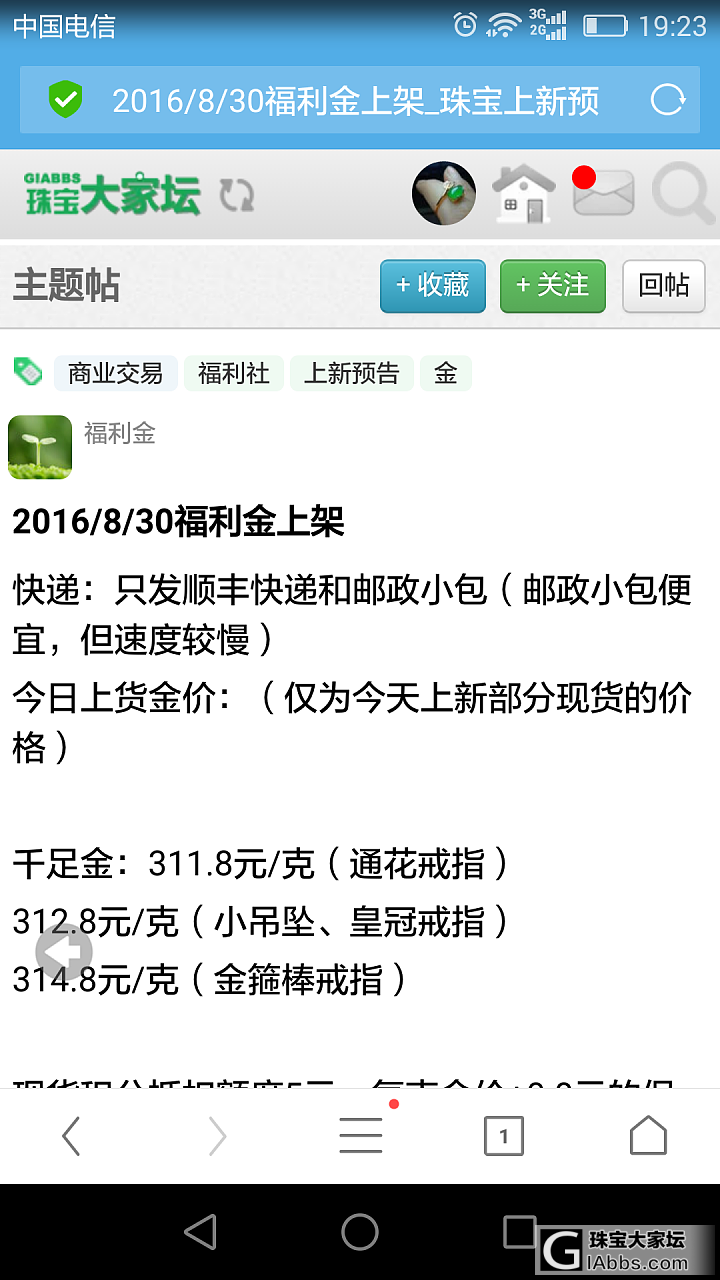Tap 回帖 to reply to the thread
The width and height of the screenshot is (720, 1280).
664,286
